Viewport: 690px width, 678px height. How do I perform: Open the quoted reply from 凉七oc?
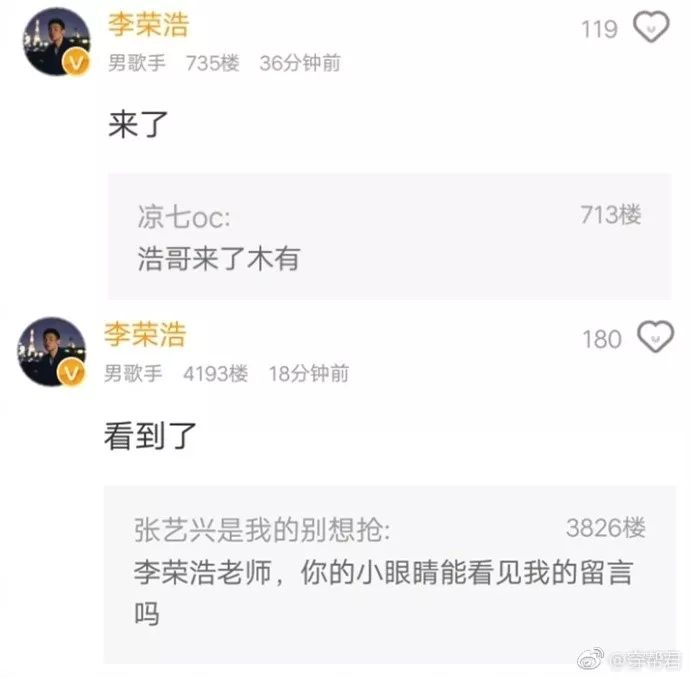point(388,236)
